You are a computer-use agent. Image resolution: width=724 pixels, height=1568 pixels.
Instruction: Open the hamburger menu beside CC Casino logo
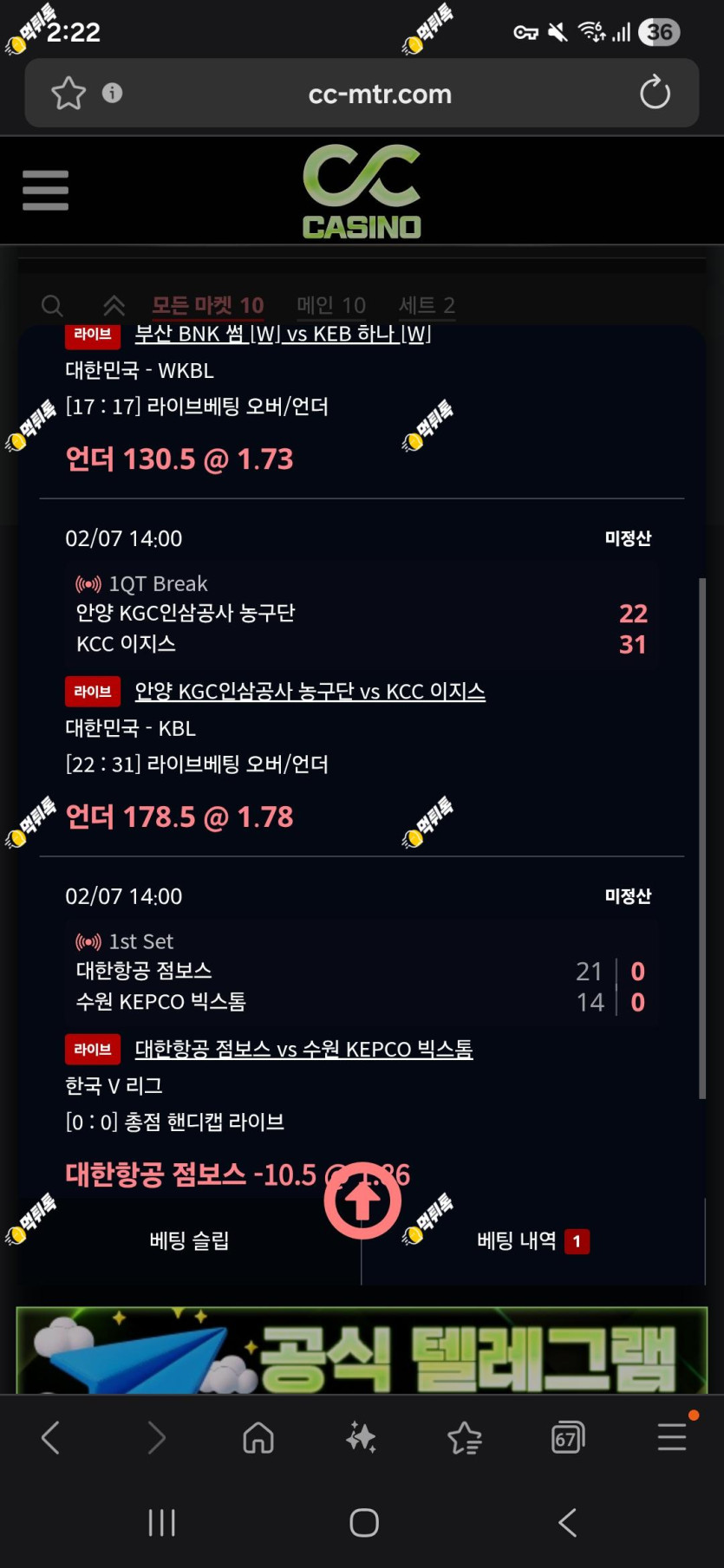point(45,190)
